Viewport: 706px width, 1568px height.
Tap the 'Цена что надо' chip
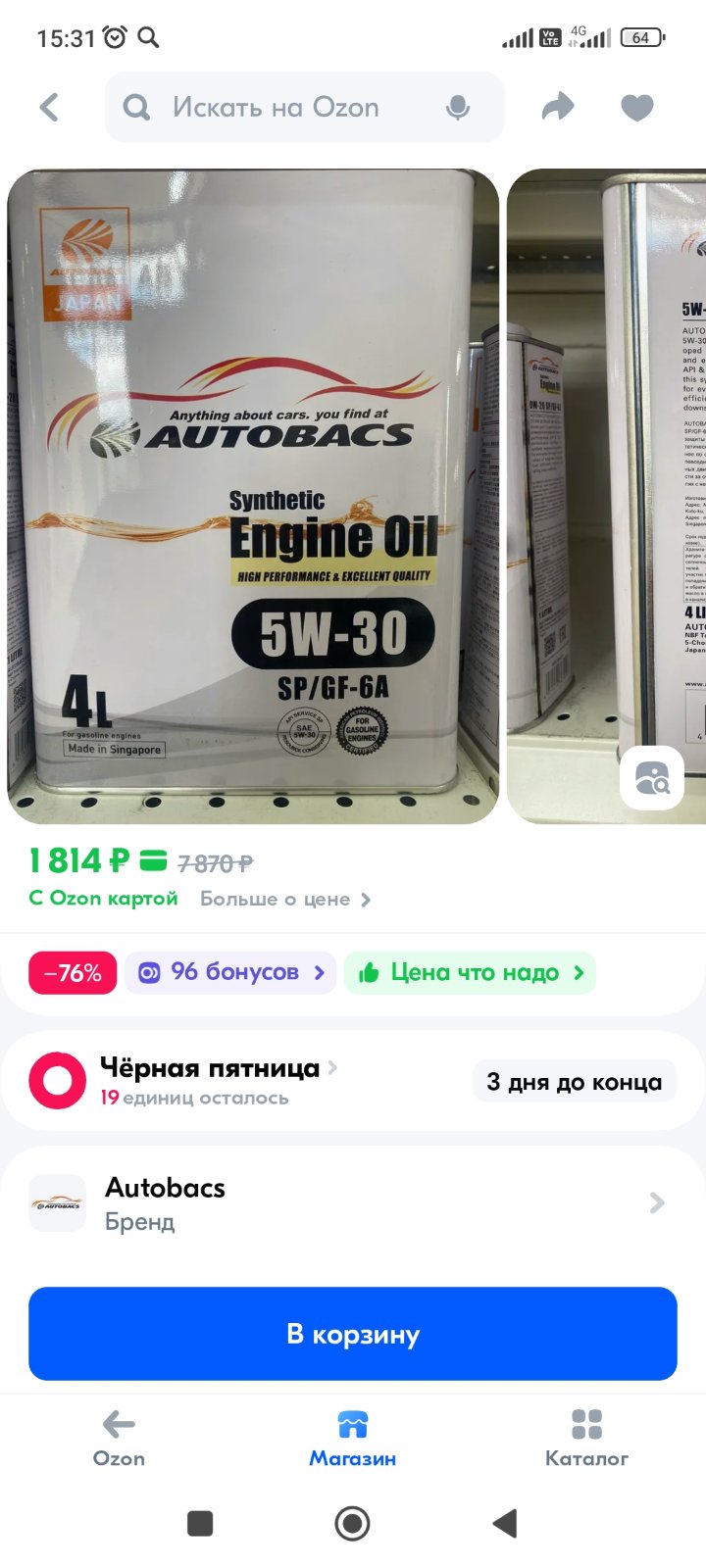pyautogui.click(x=470, y=972)
